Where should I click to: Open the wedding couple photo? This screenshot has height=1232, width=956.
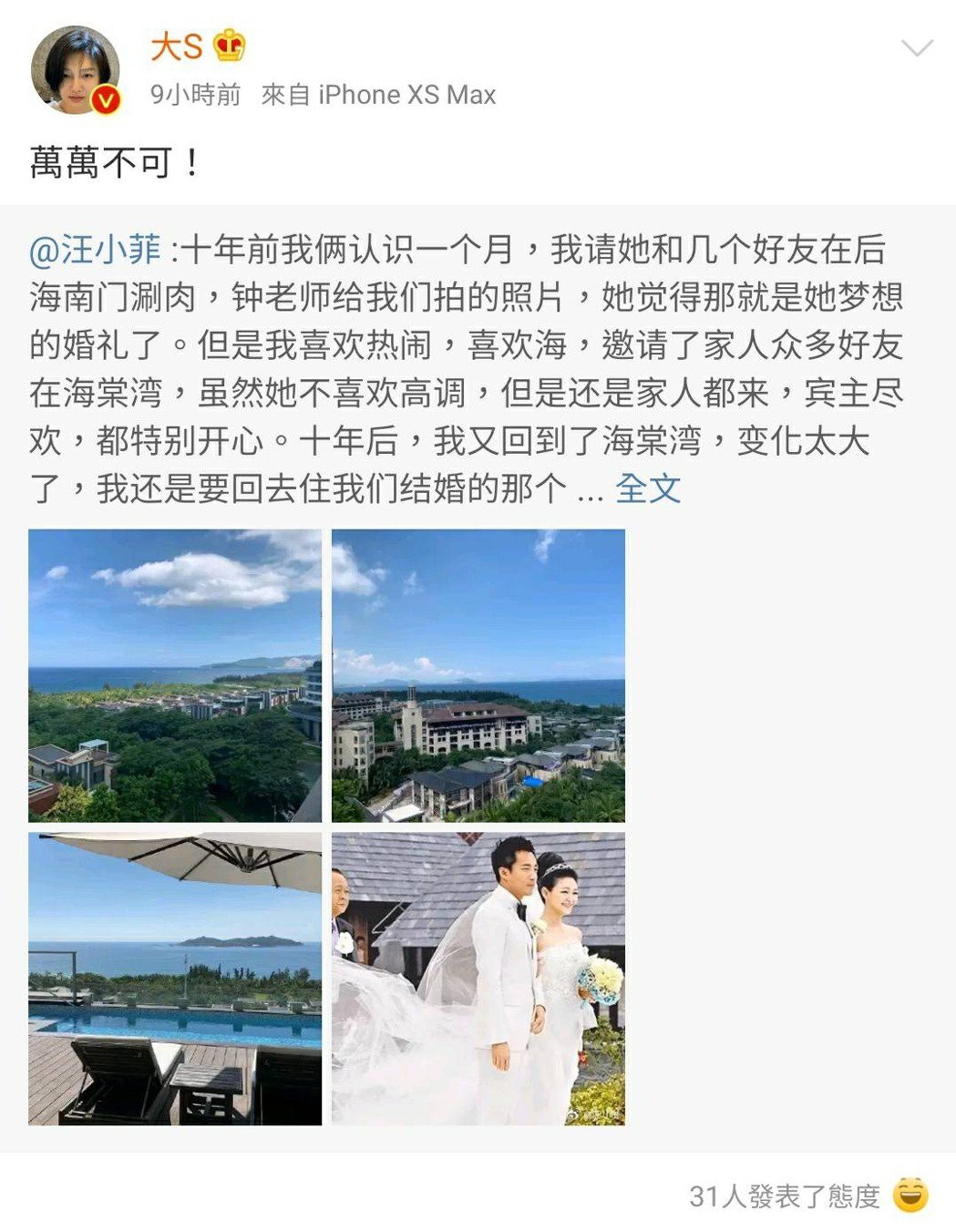click(x=478, y=978)
